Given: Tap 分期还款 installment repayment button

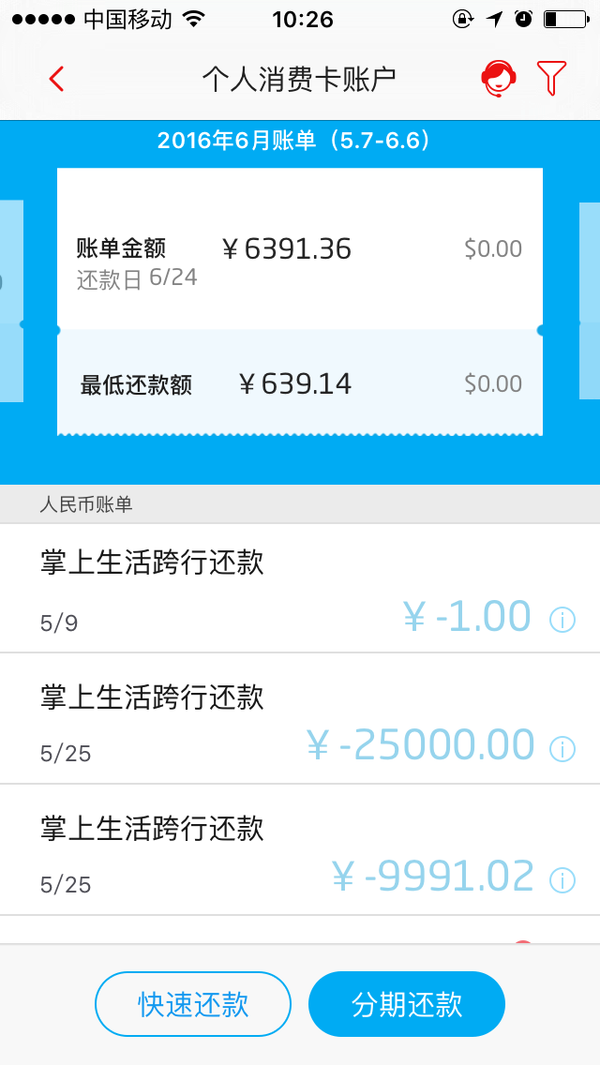Looking at the screenshot, I should 407,1004.
